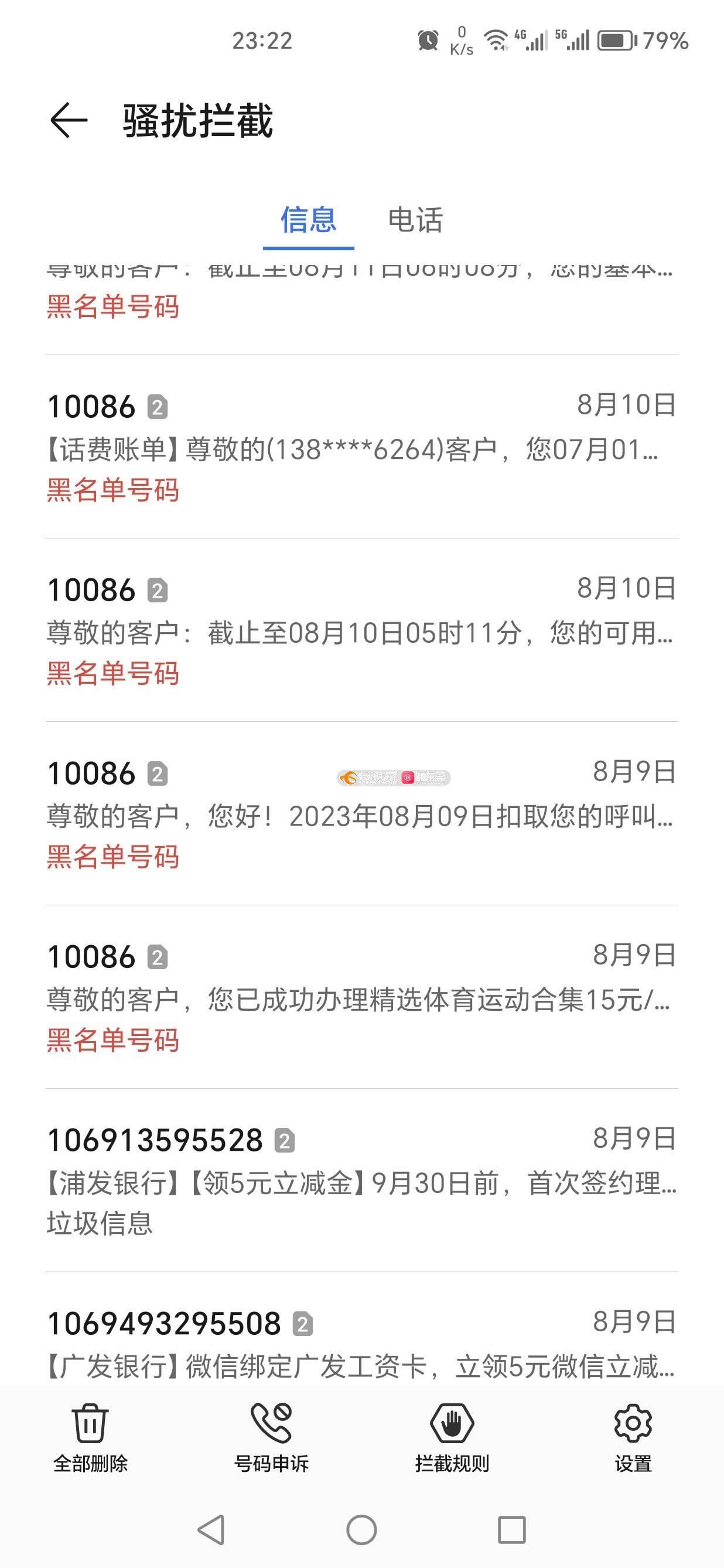Open 号码申诉 number appeal
The width and height of the screenshot is (724, 1568).
[271, 1439]
